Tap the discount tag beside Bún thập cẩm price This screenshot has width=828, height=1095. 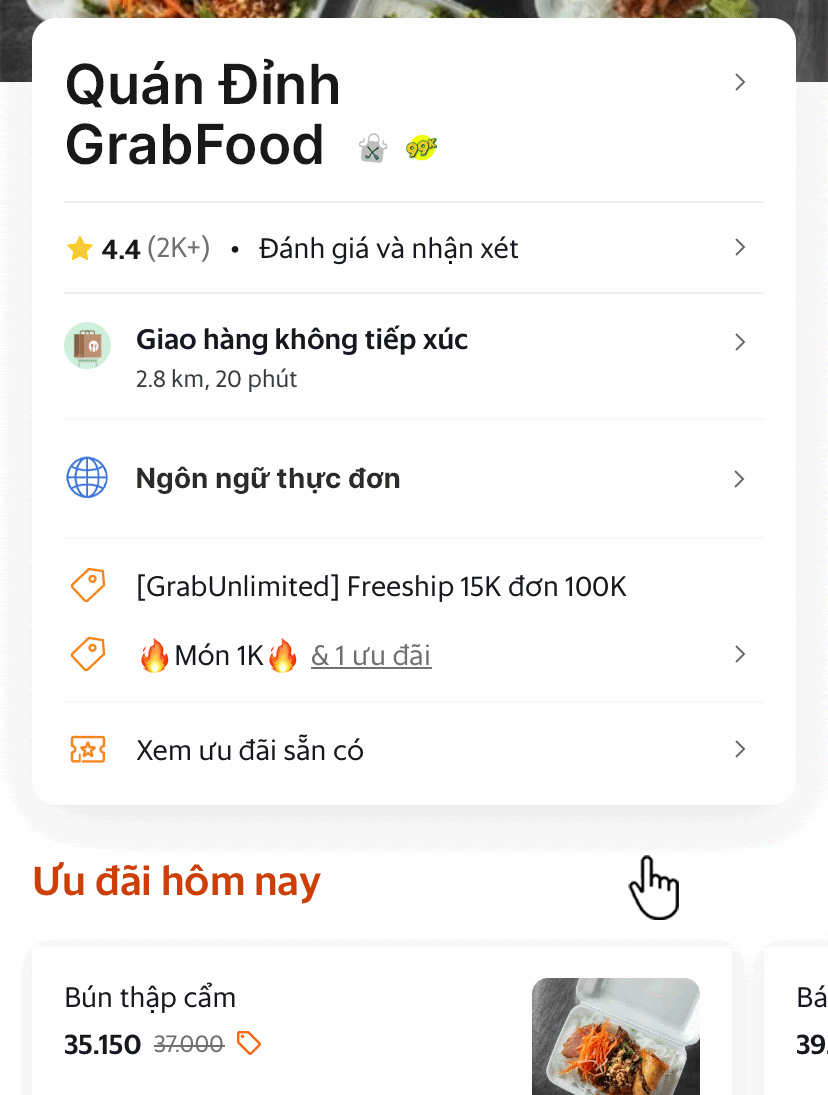[247, 1043]
